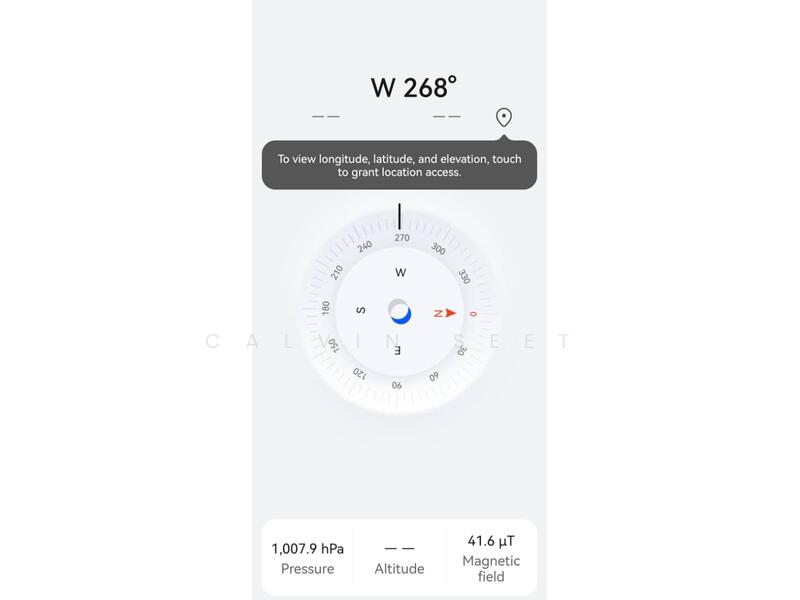Tap the location pin to grant access
Screen dimensions: 800x600
coord(504,117)
